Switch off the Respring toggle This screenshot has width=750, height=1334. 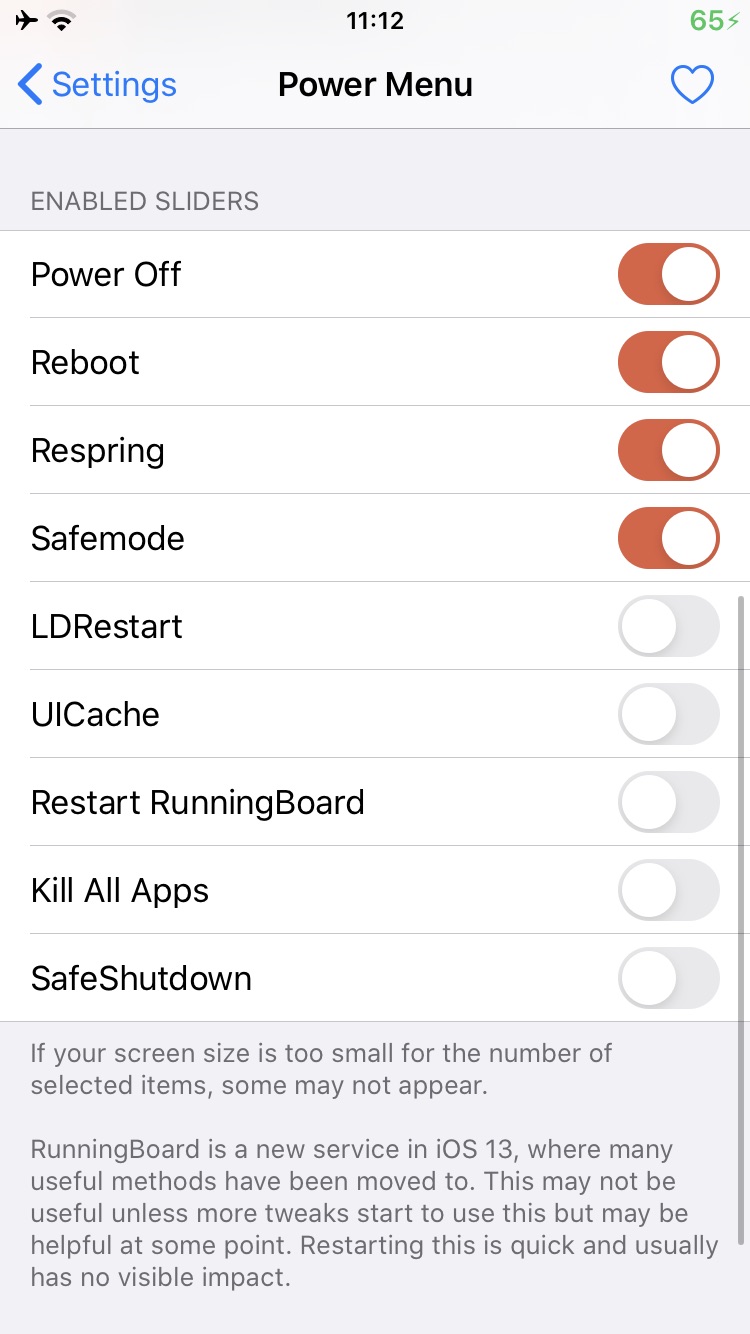point(668,450)
